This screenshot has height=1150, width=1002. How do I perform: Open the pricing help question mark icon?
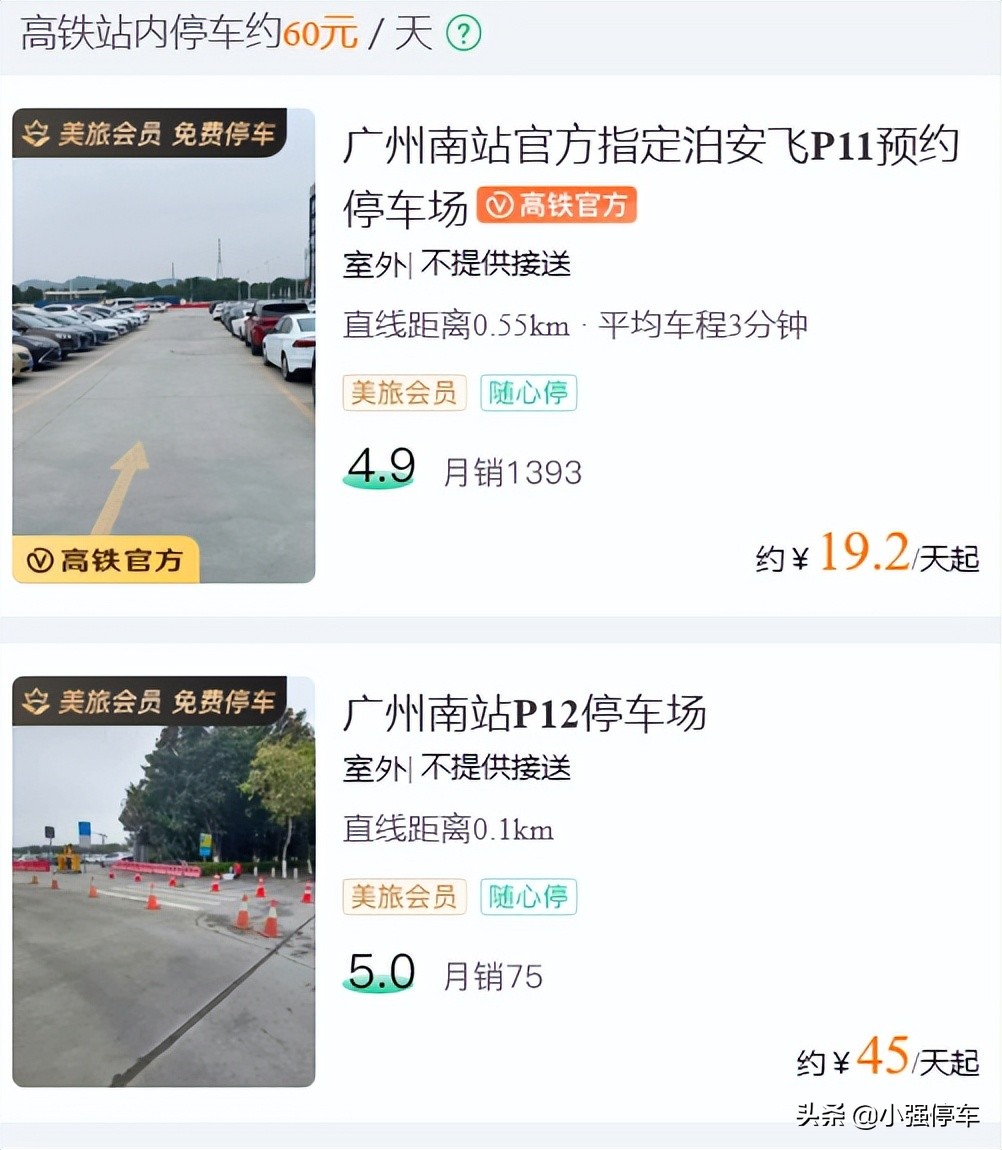click(463, 33)
